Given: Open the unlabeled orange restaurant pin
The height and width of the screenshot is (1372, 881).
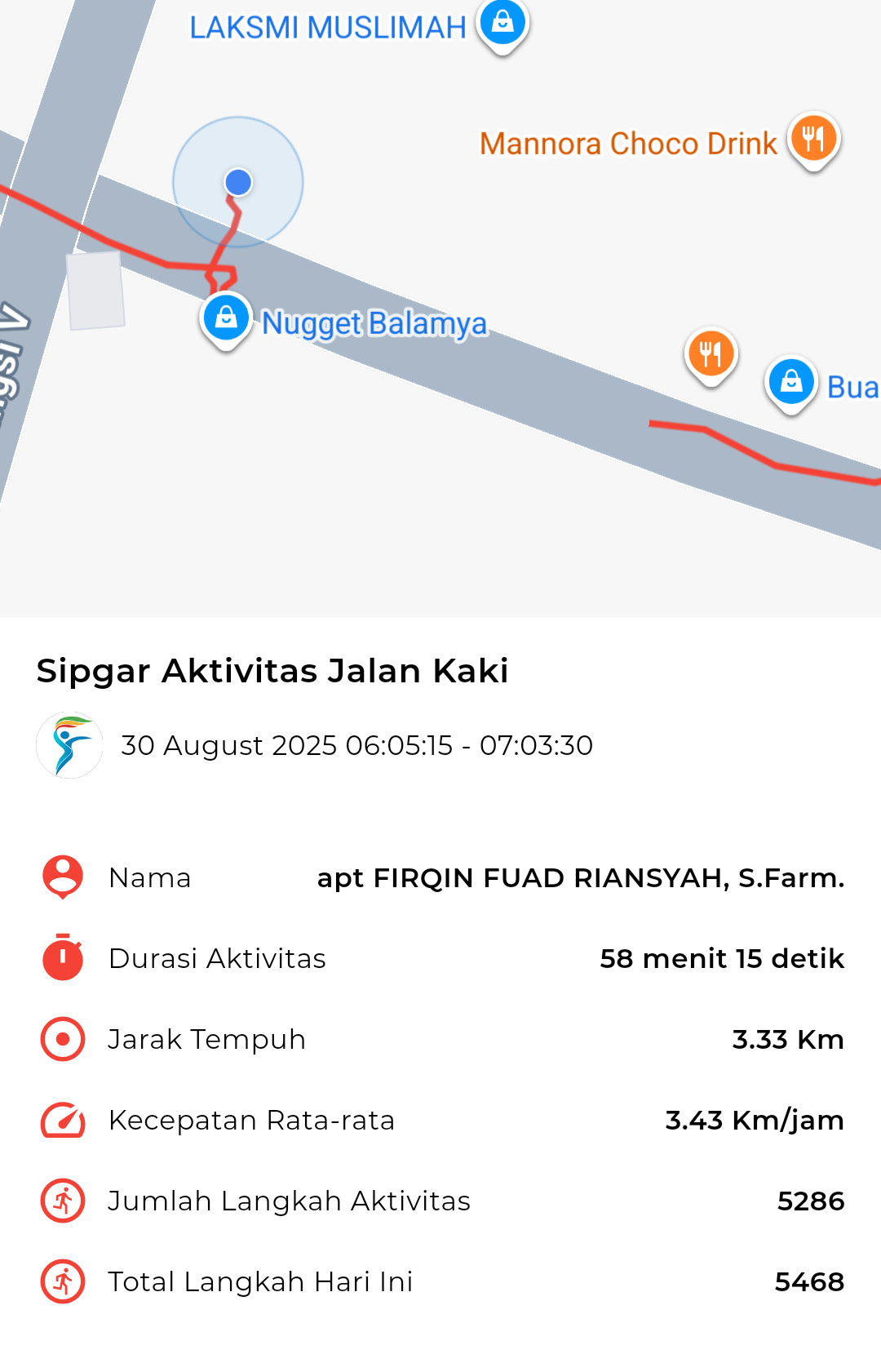Looking at the screenshot, I should 711,354.
